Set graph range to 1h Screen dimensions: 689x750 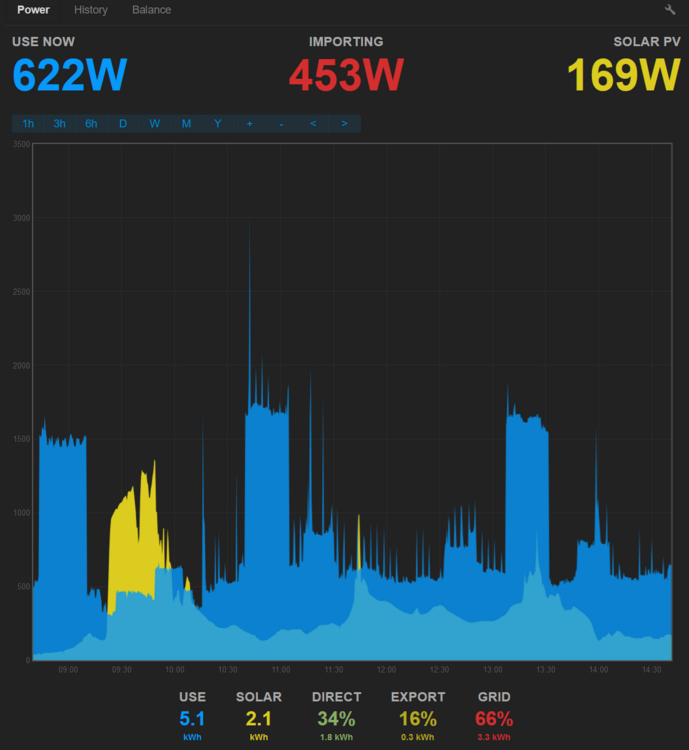[x=28, y=124]
